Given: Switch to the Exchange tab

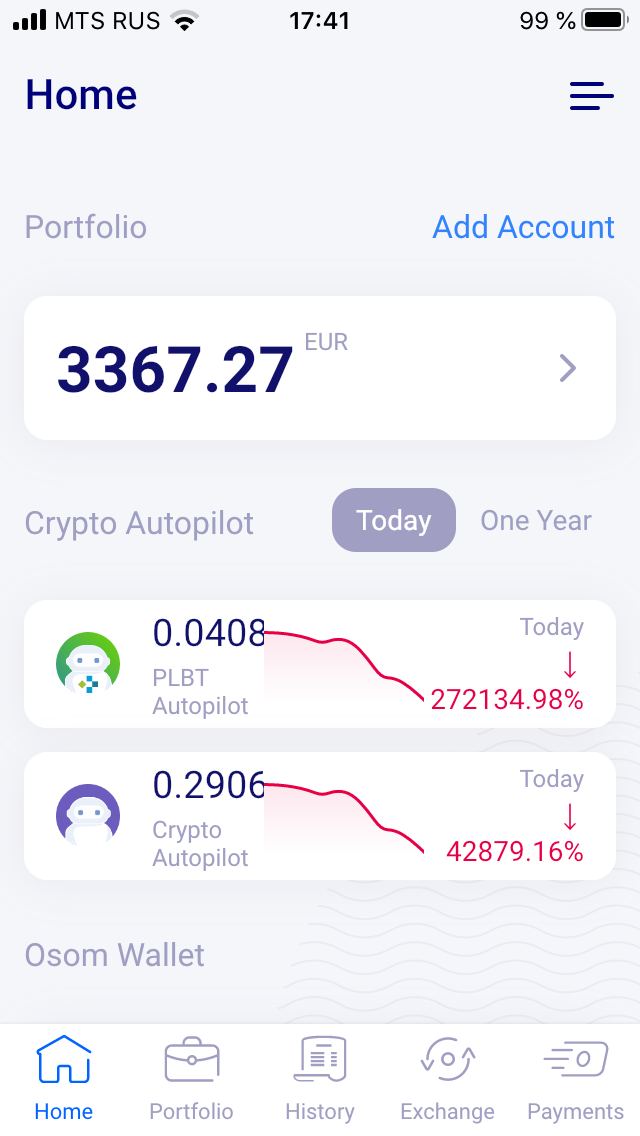Looking at the screenshot, I should (447, 1078).
